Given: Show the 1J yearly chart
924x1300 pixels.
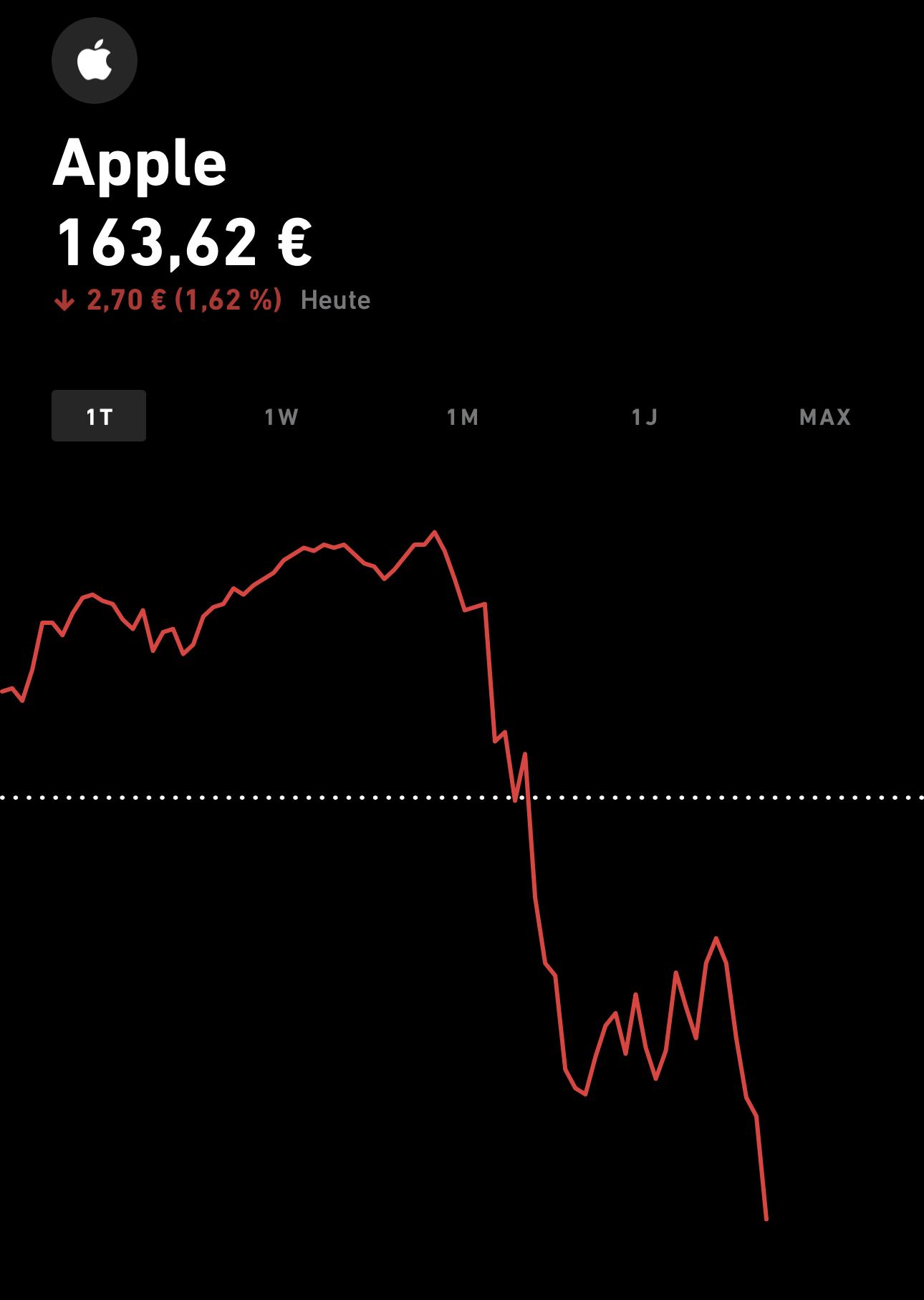Looking at the screenshot, I should point(644,416).
